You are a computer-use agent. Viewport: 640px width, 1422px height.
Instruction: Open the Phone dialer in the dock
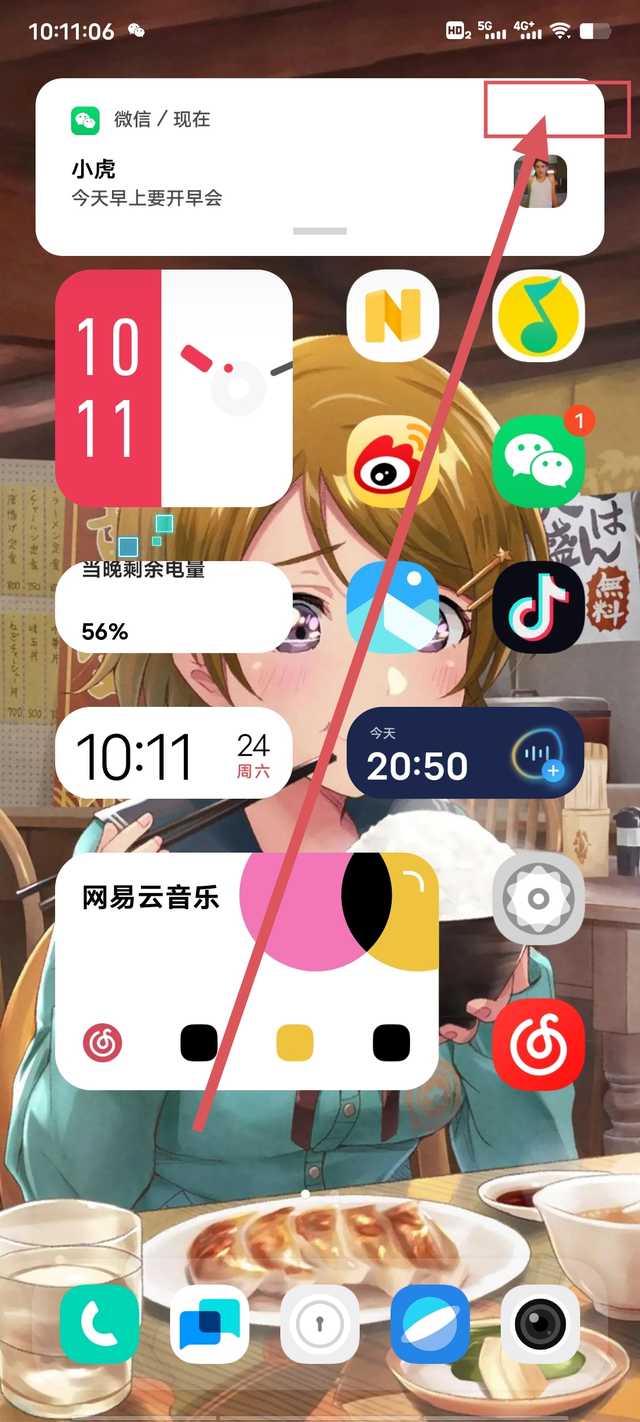99,1324
